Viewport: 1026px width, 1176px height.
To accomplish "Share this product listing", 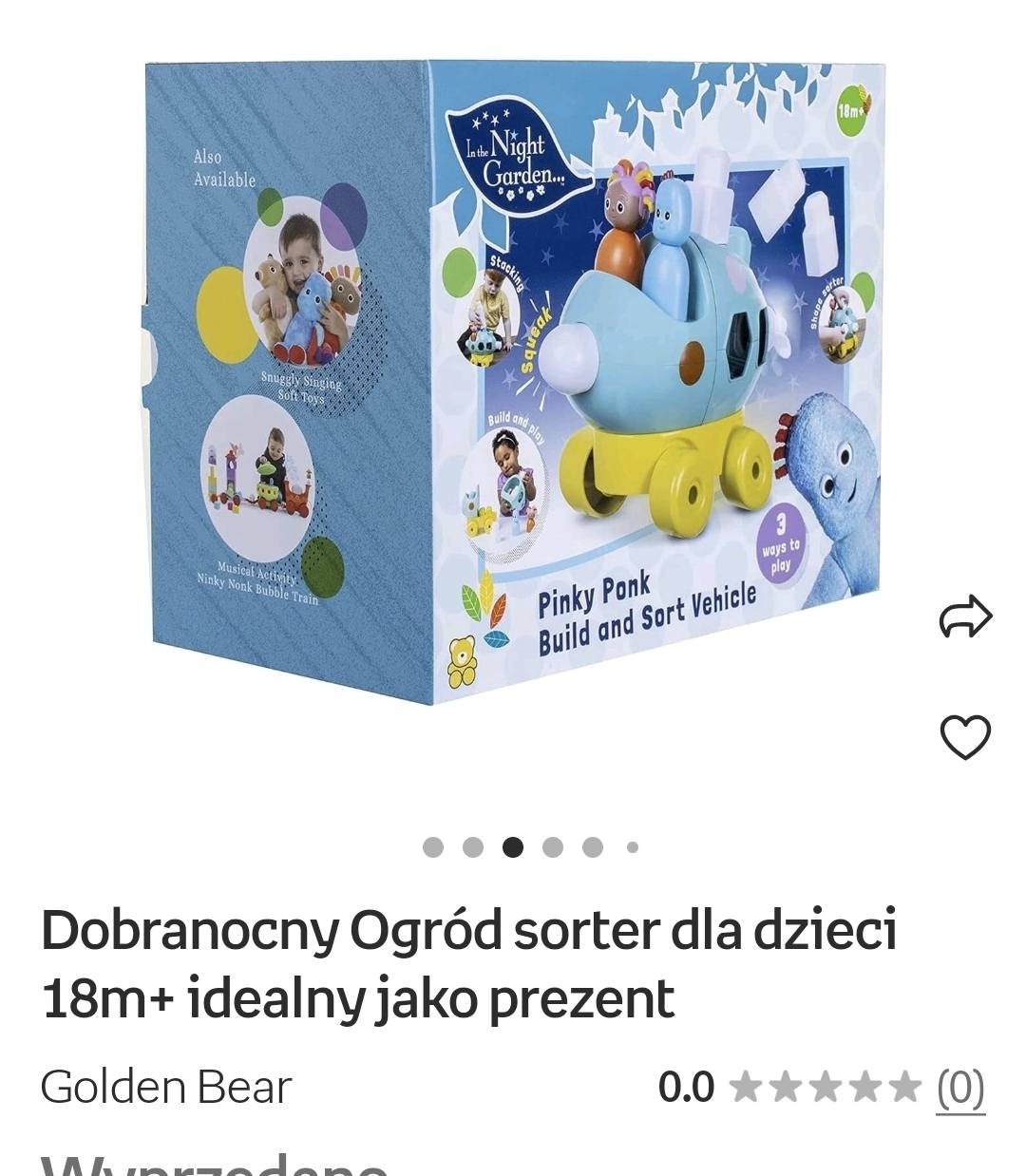I will [965, 616].
